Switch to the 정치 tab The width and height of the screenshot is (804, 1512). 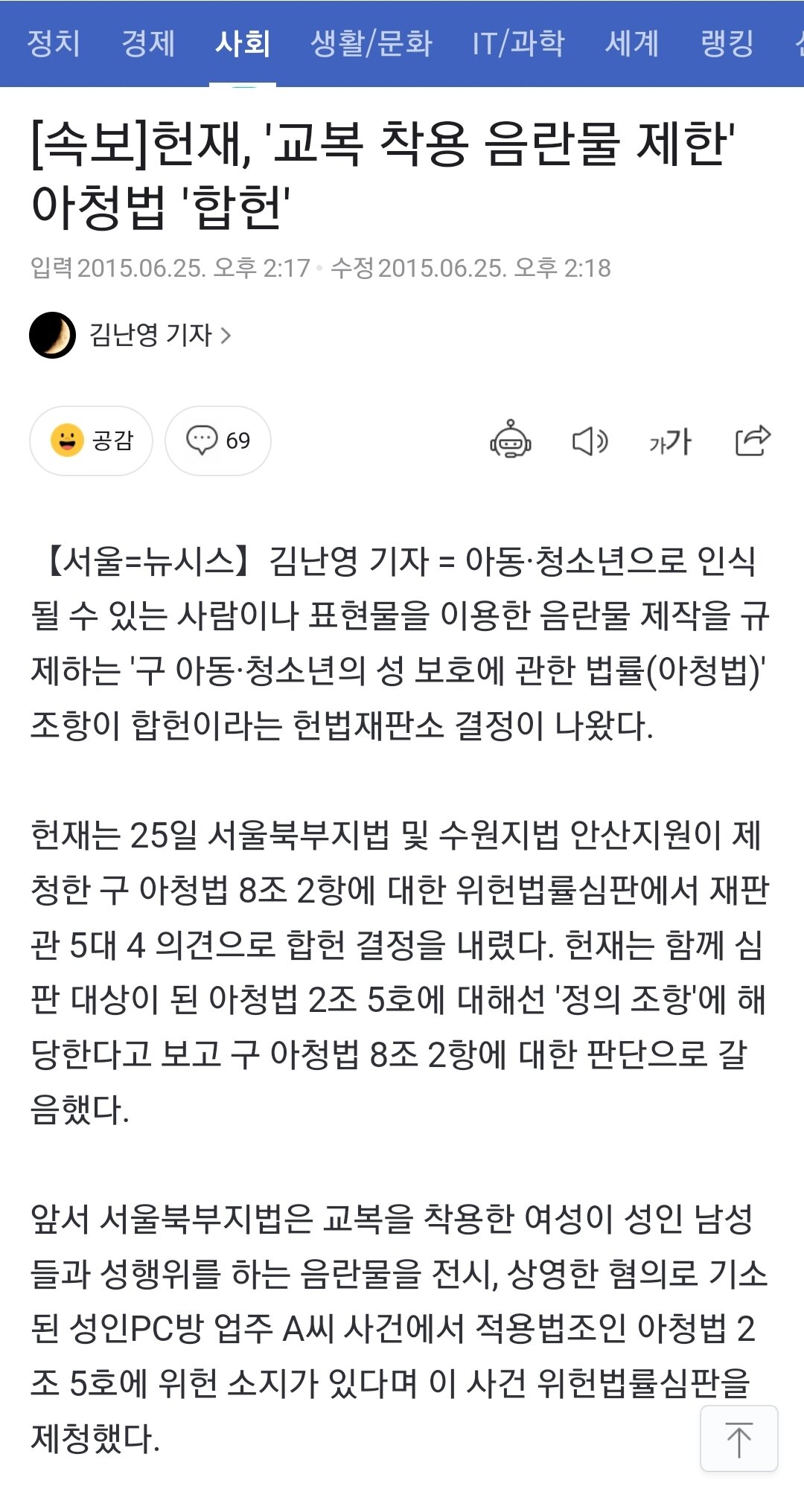coord(54,43)
